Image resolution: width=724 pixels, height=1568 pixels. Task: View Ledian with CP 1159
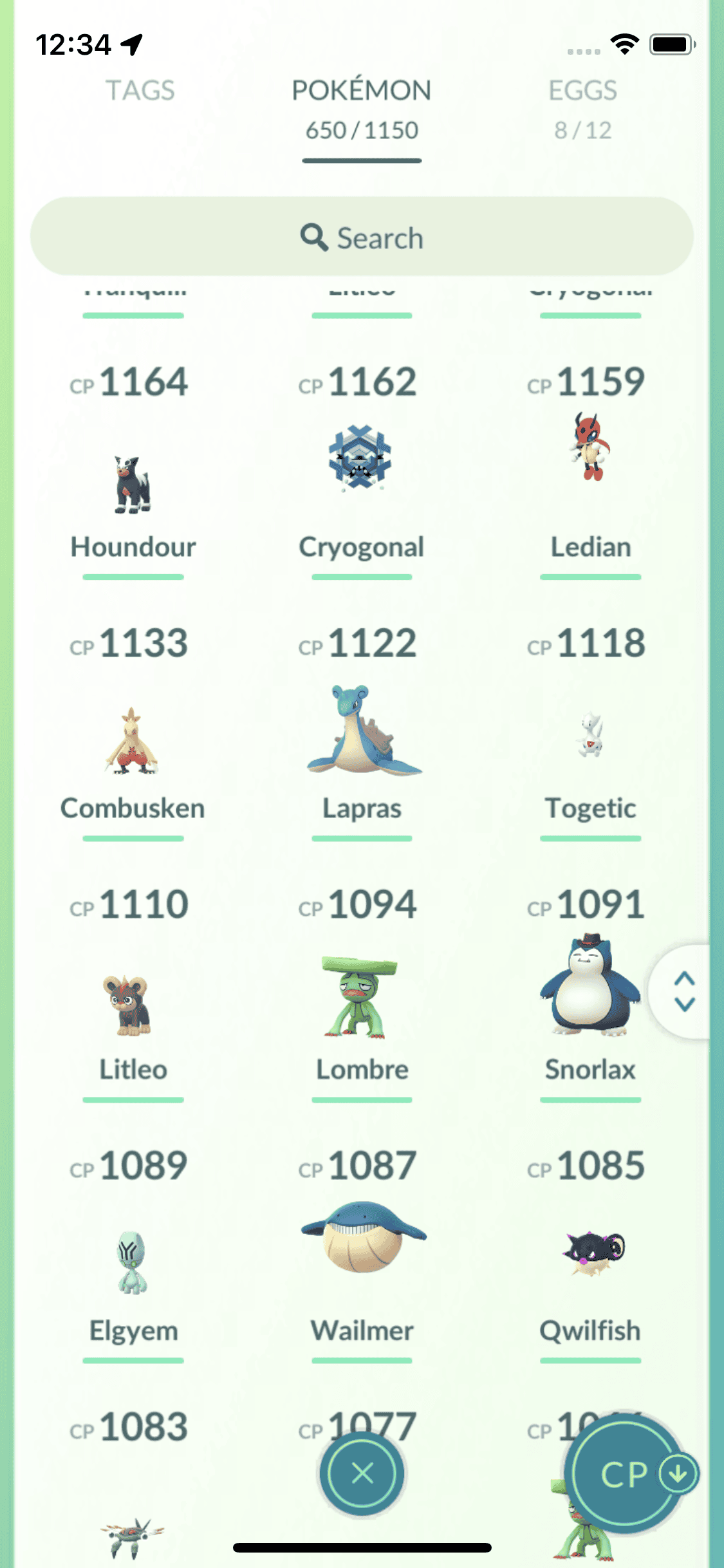(590, 449)
